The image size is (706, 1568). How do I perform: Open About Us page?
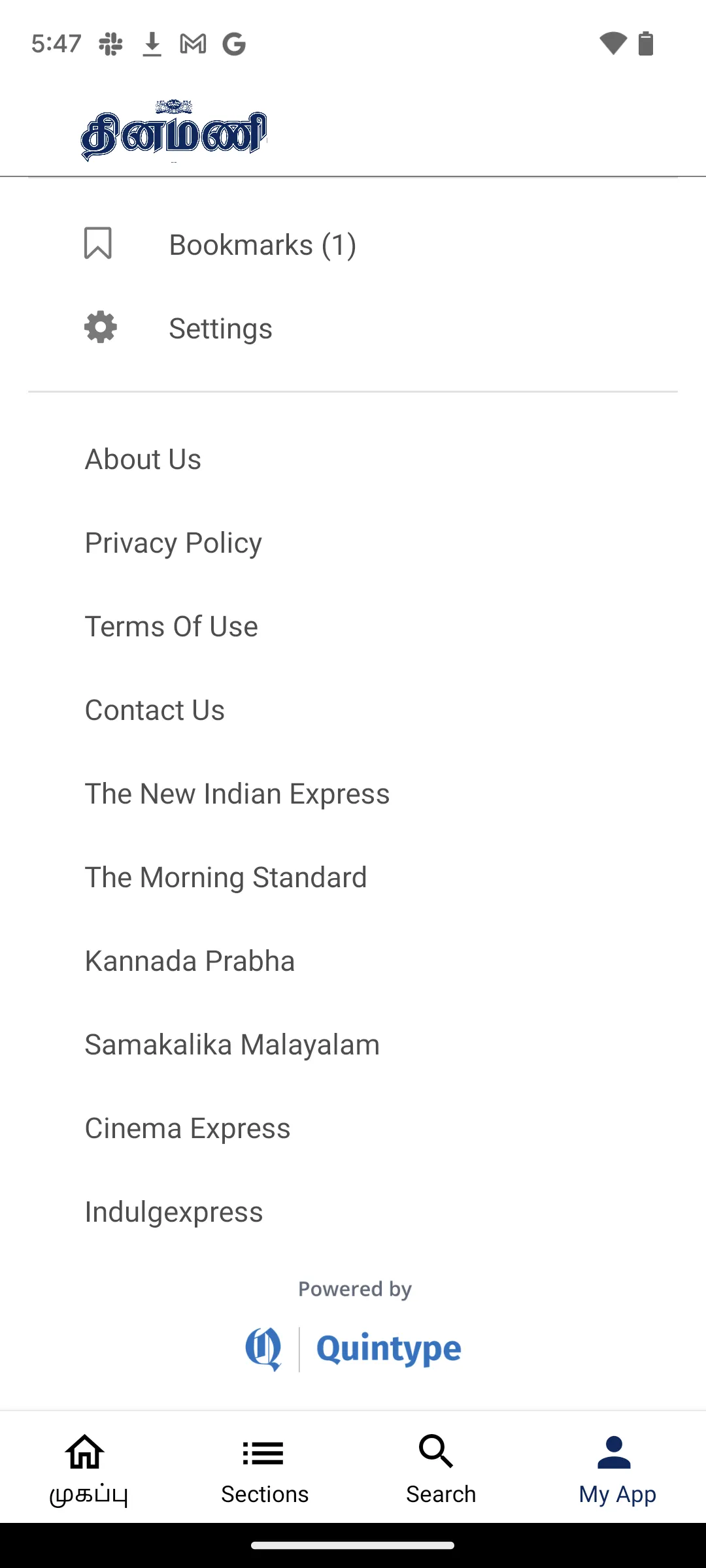353,459
